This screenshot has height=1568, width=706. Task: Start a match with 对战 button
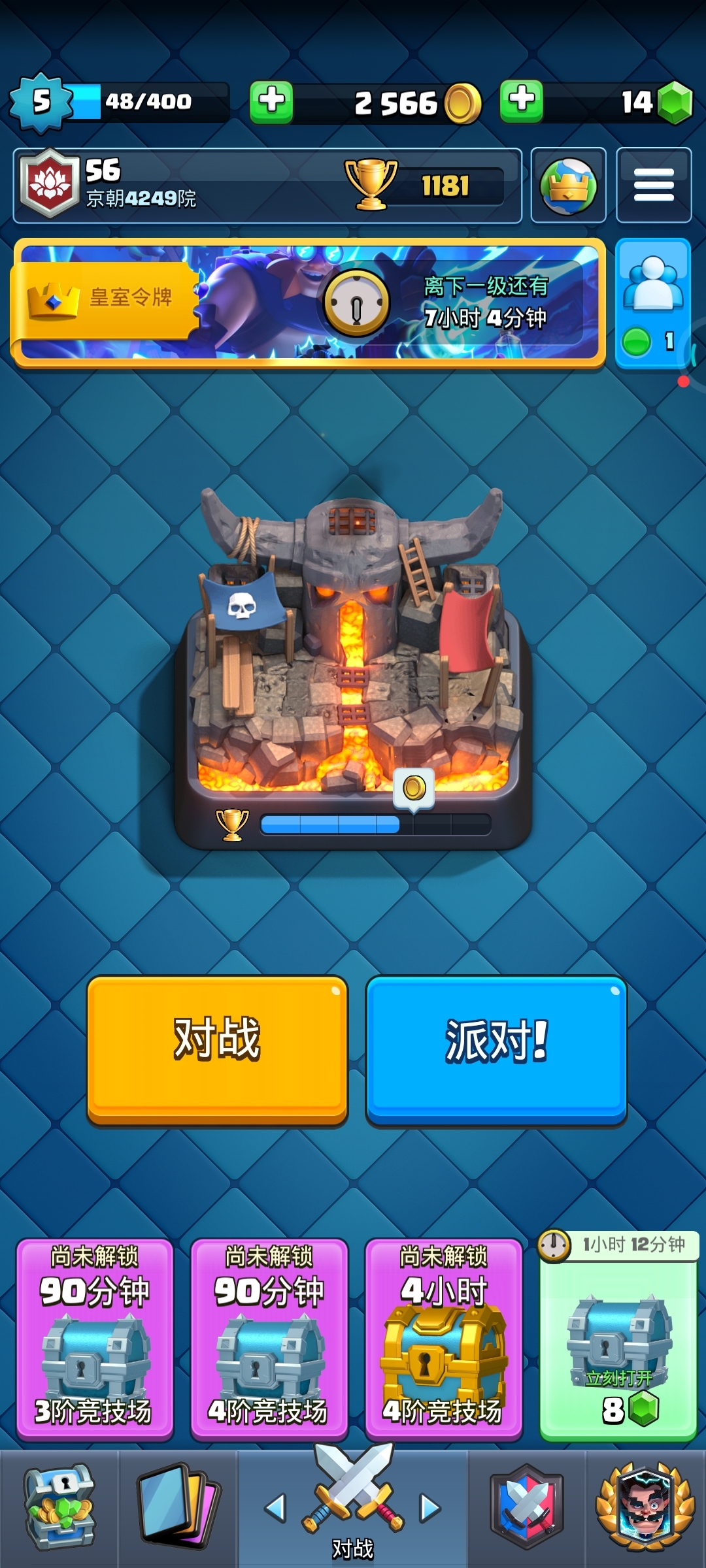tap(217, 1051)
